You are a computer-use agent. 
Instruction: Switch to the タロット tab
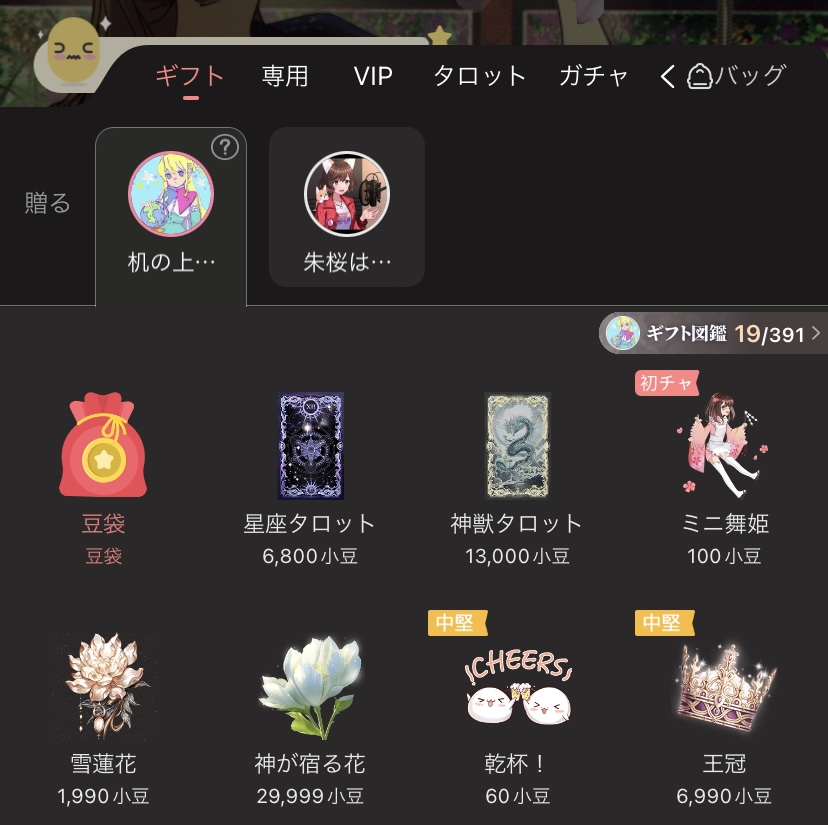pos(479,76)
